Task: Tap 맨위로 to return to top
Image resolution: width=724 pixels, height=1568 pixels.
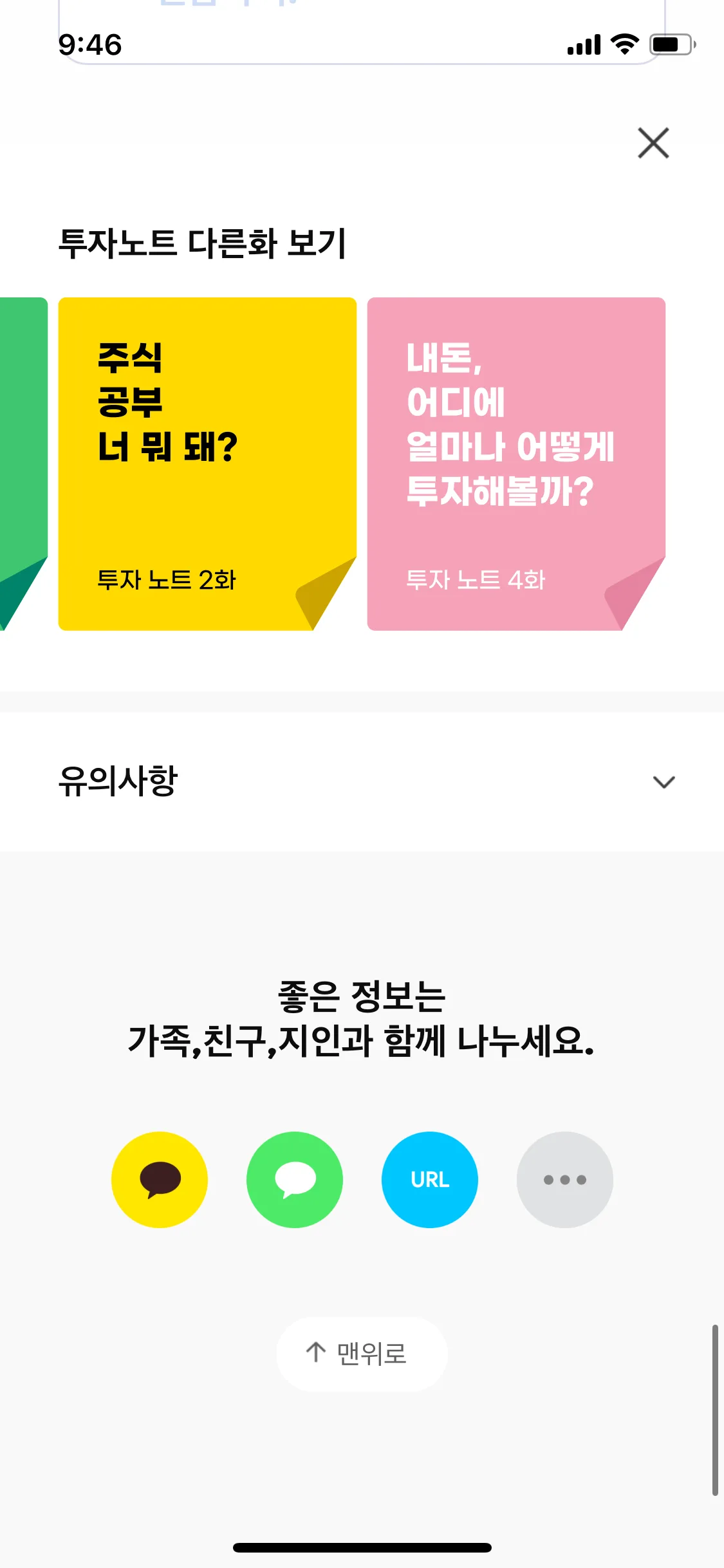Action: click(362, 1354)
